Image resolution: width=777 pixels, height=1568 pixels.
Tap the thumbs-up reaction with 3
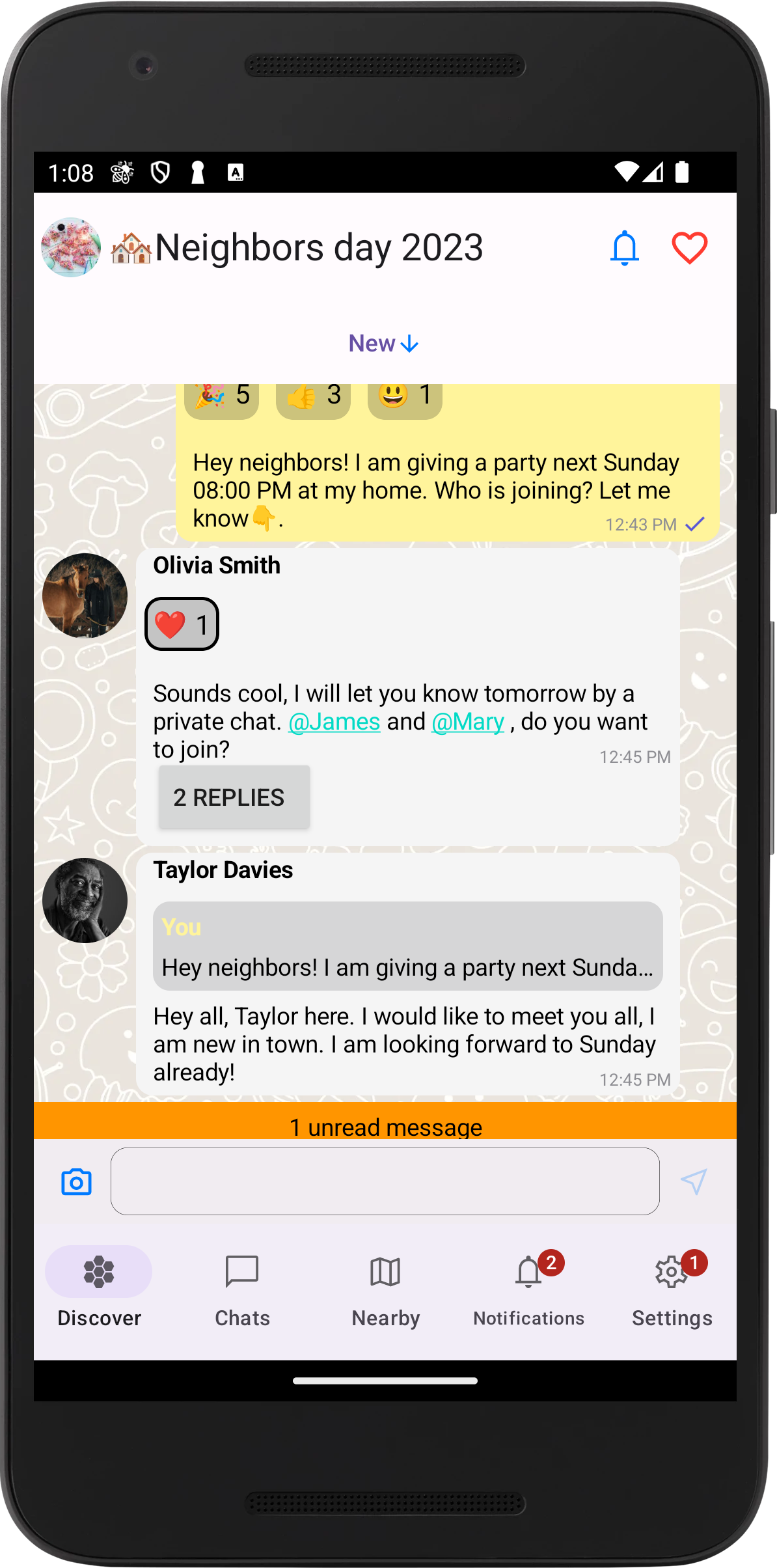313,396
